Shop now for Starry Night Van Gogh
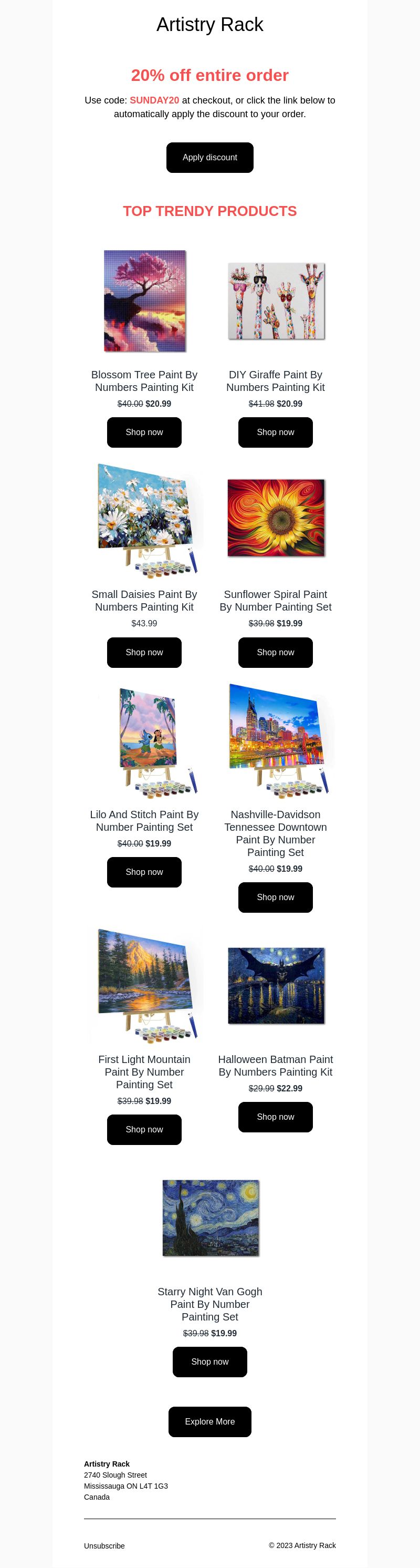This screenshot has width=420, height=1568. tap(209, 1361)
